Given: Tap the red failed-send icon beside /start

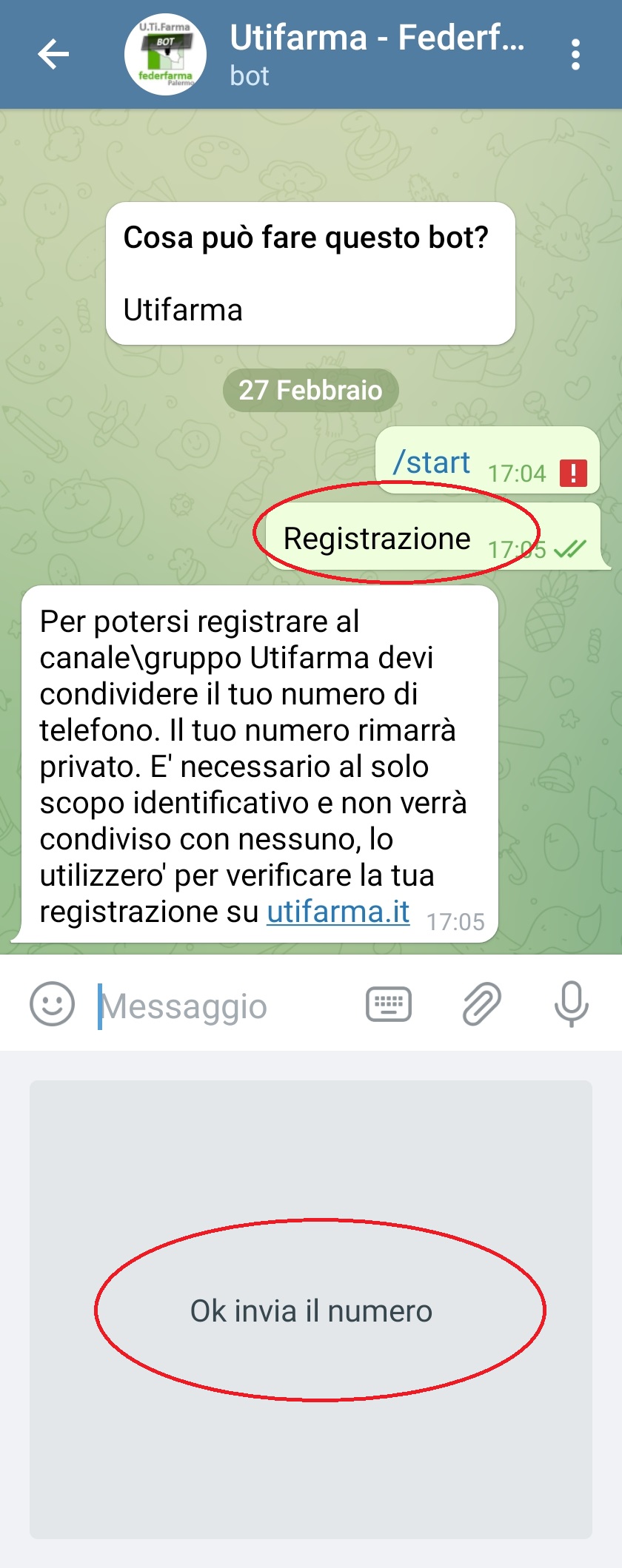Looking at the screenshot, I should coord(573,472).
